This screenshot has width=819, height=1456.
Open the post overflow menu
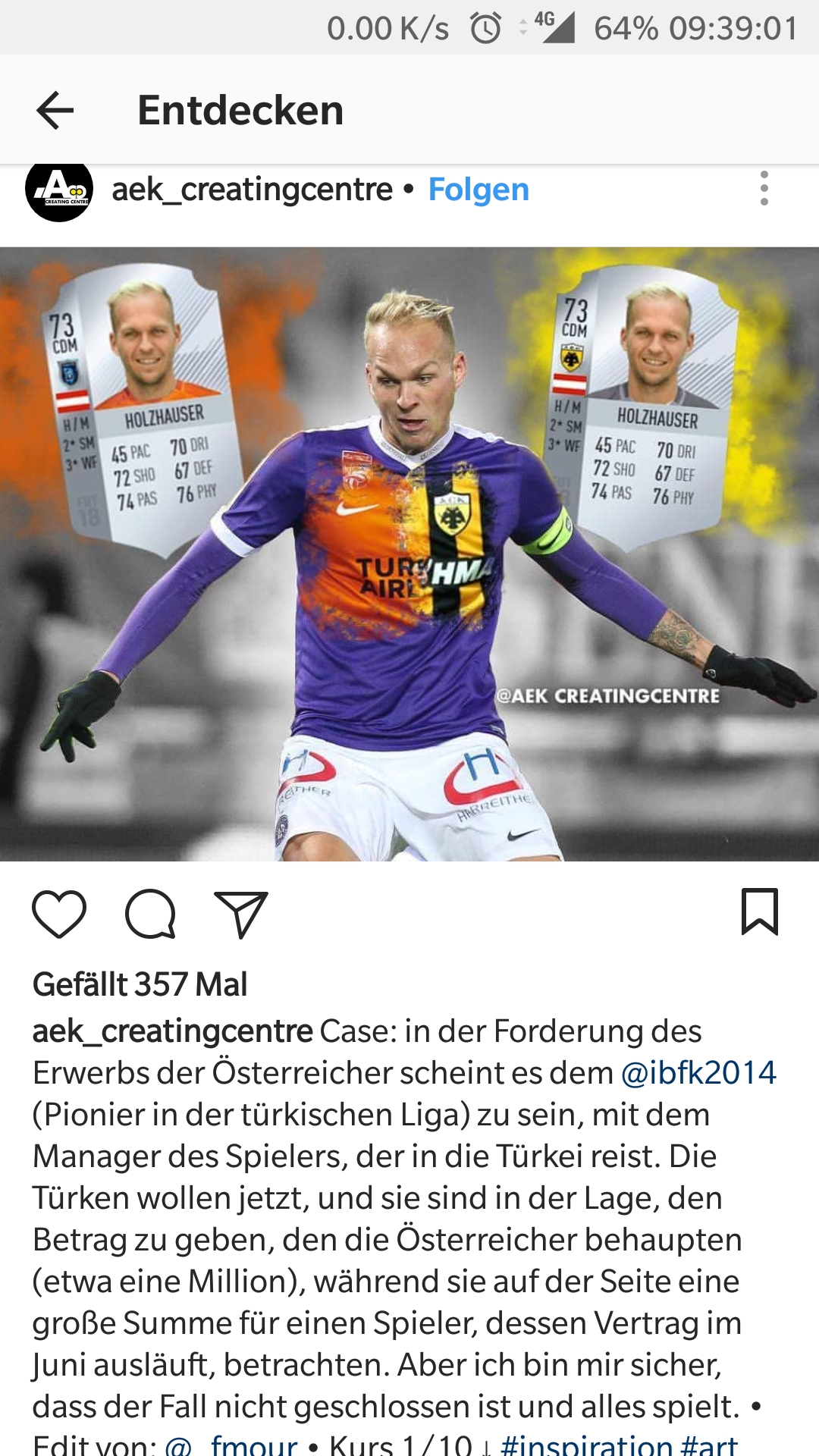tap(764, 188)
